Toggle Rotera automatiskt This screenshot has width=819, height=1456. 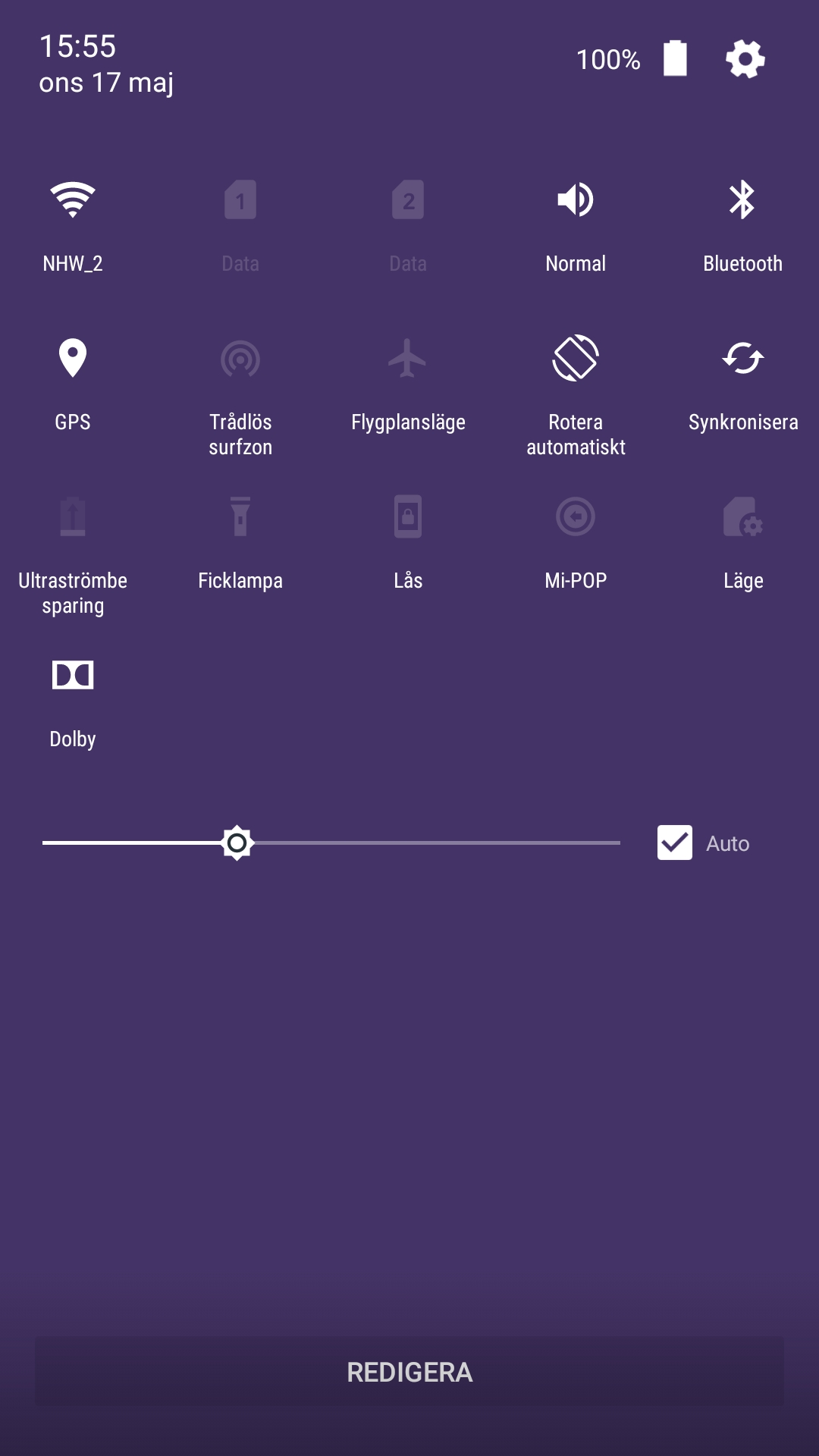point(576,396)
